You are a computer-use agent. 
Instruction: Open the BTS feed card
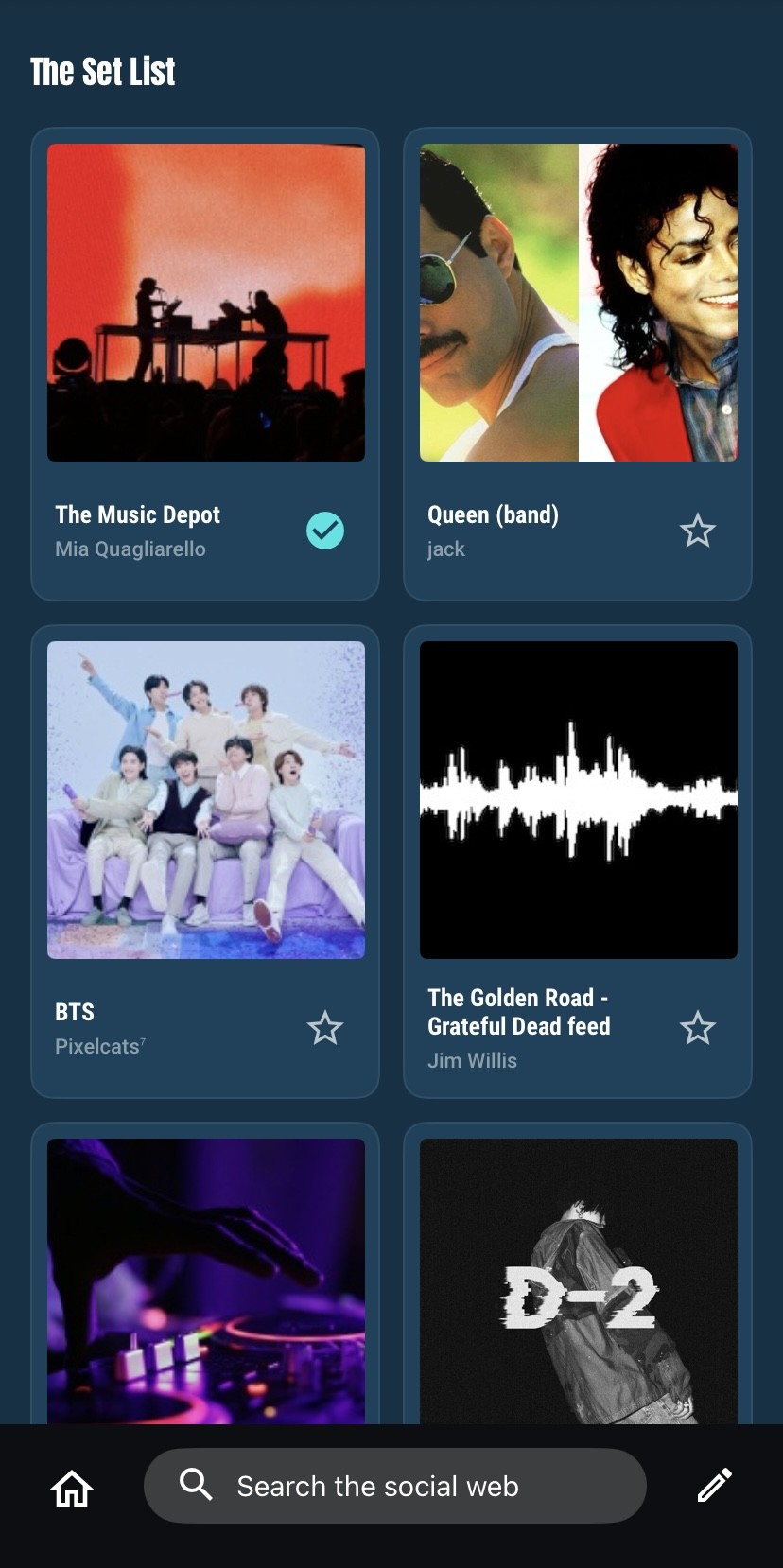(x=205, y=800)
